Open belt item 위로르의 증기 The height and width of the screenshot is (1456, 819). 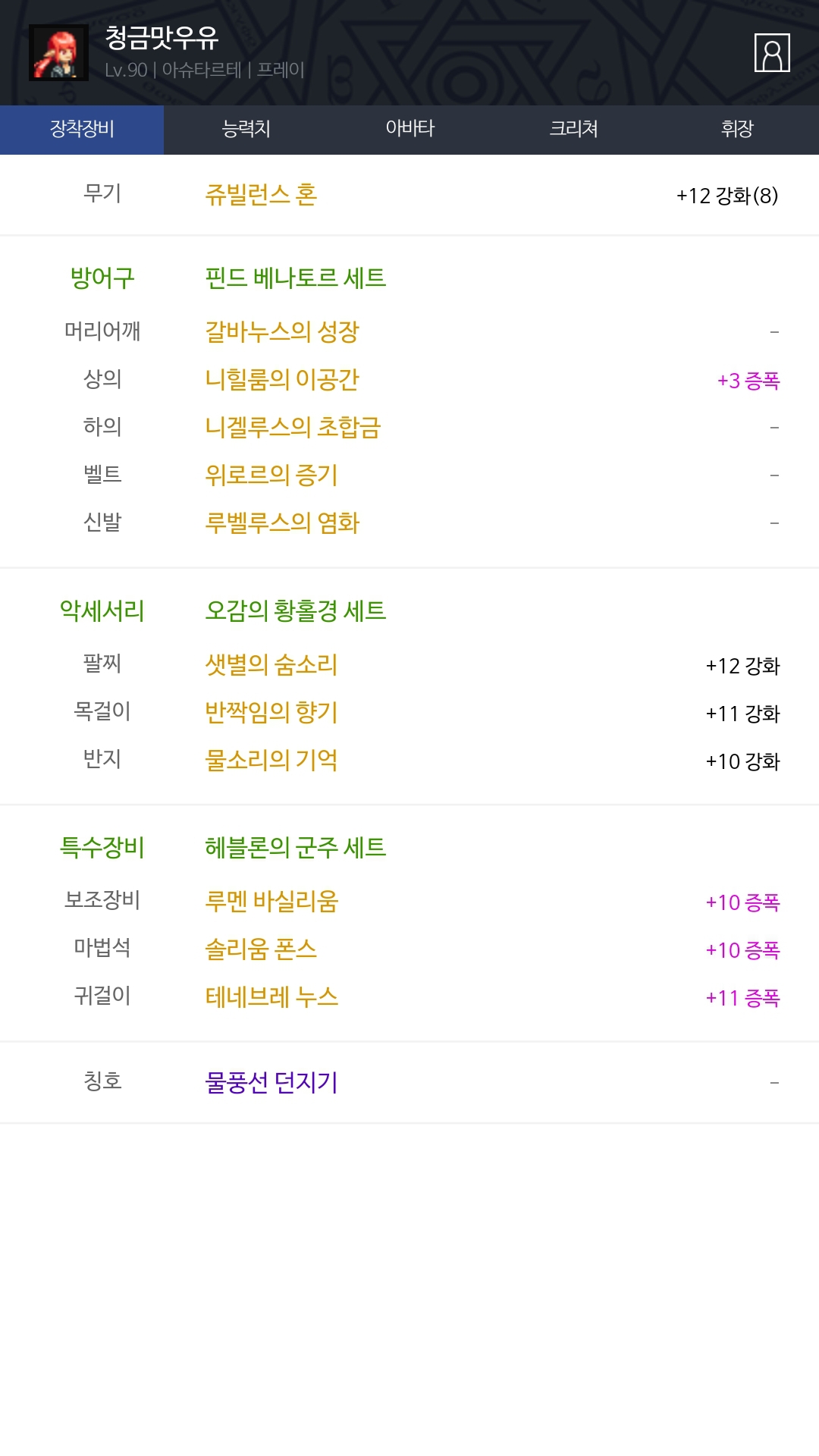271,475
